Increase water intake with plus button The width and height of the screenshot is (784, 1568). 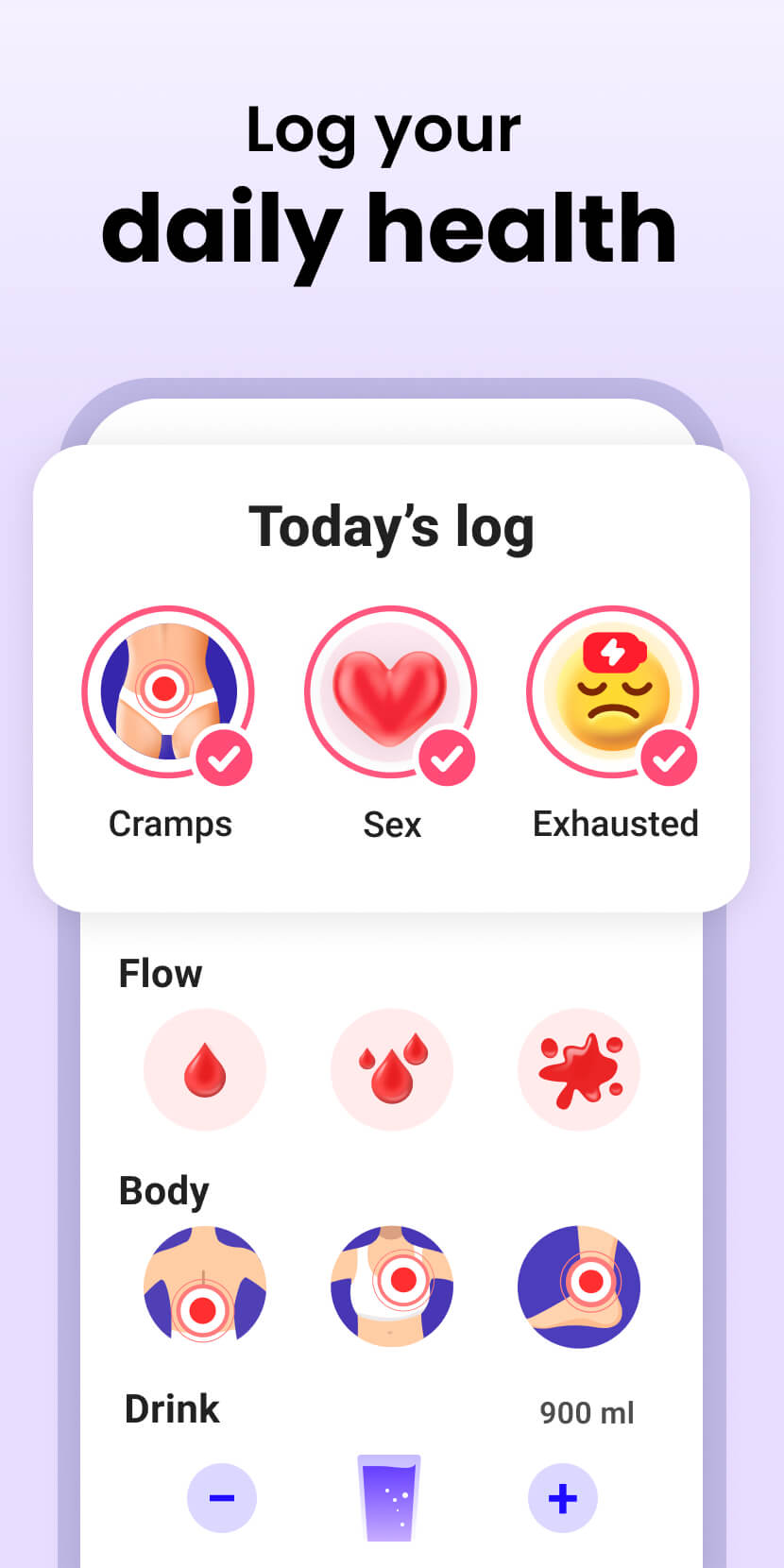click(562, 1497)
